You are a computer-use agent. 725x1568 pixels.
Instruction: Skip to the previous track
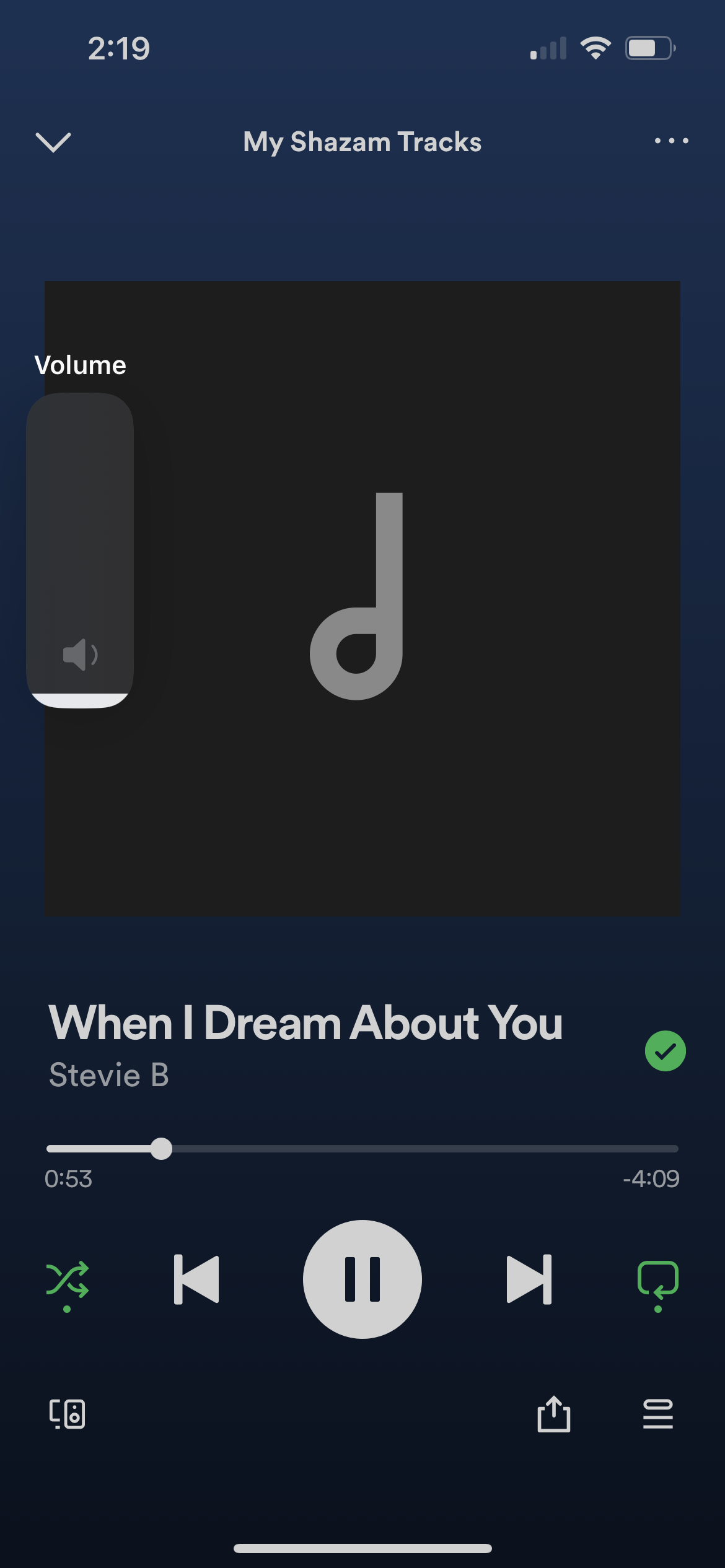click(196, 1279)
